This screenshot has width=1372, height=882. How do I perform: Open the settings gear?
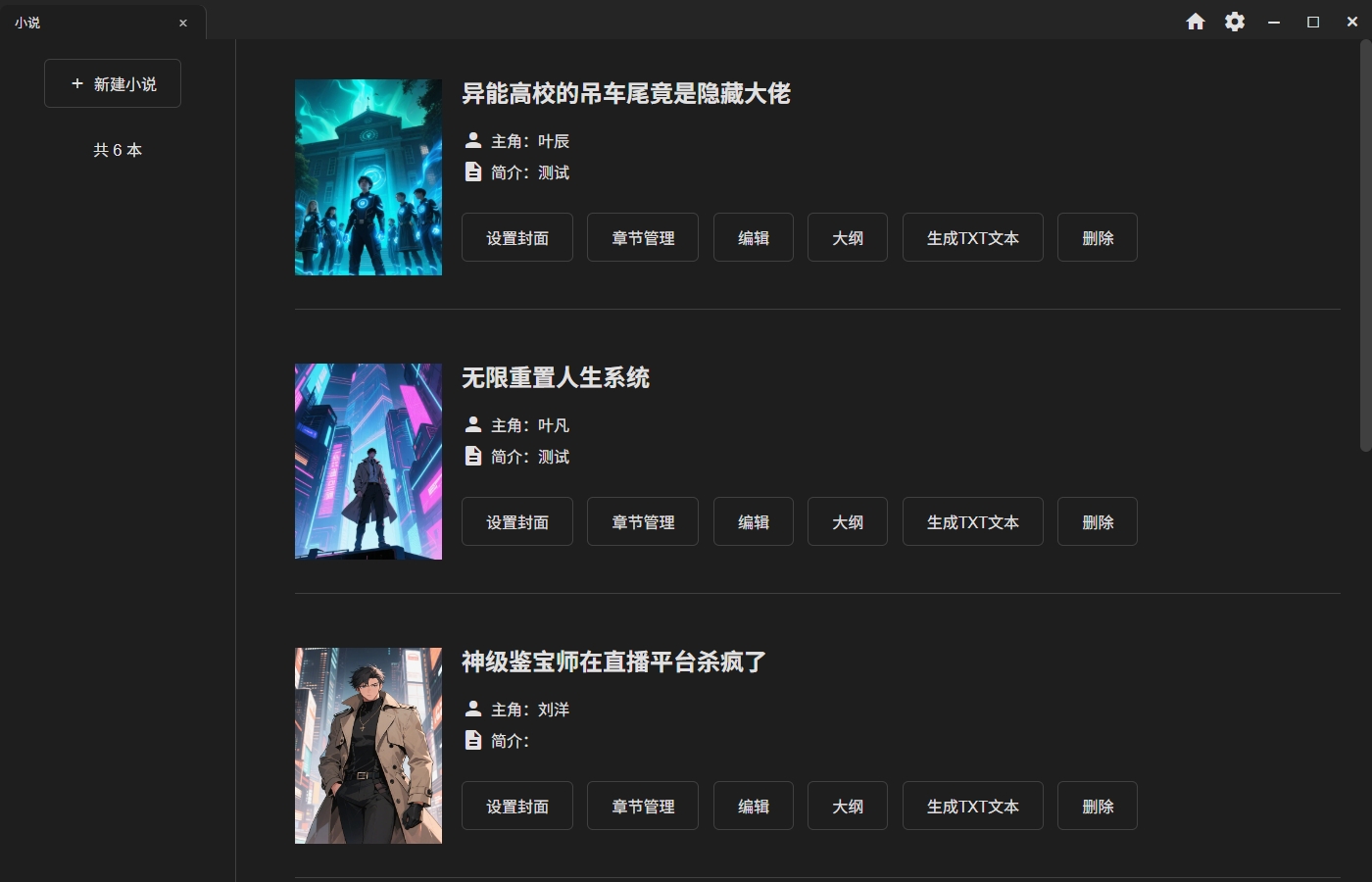[1235, 22]
